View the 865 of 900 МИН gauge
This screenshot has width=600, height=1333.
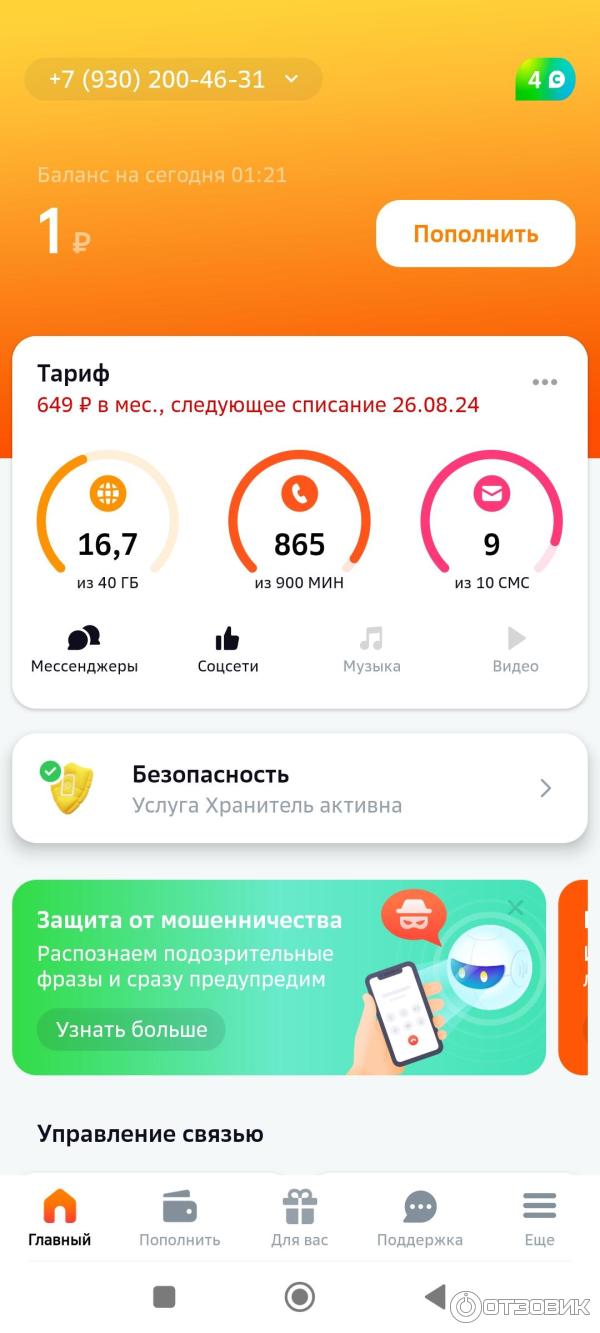[x=299, y=522]
